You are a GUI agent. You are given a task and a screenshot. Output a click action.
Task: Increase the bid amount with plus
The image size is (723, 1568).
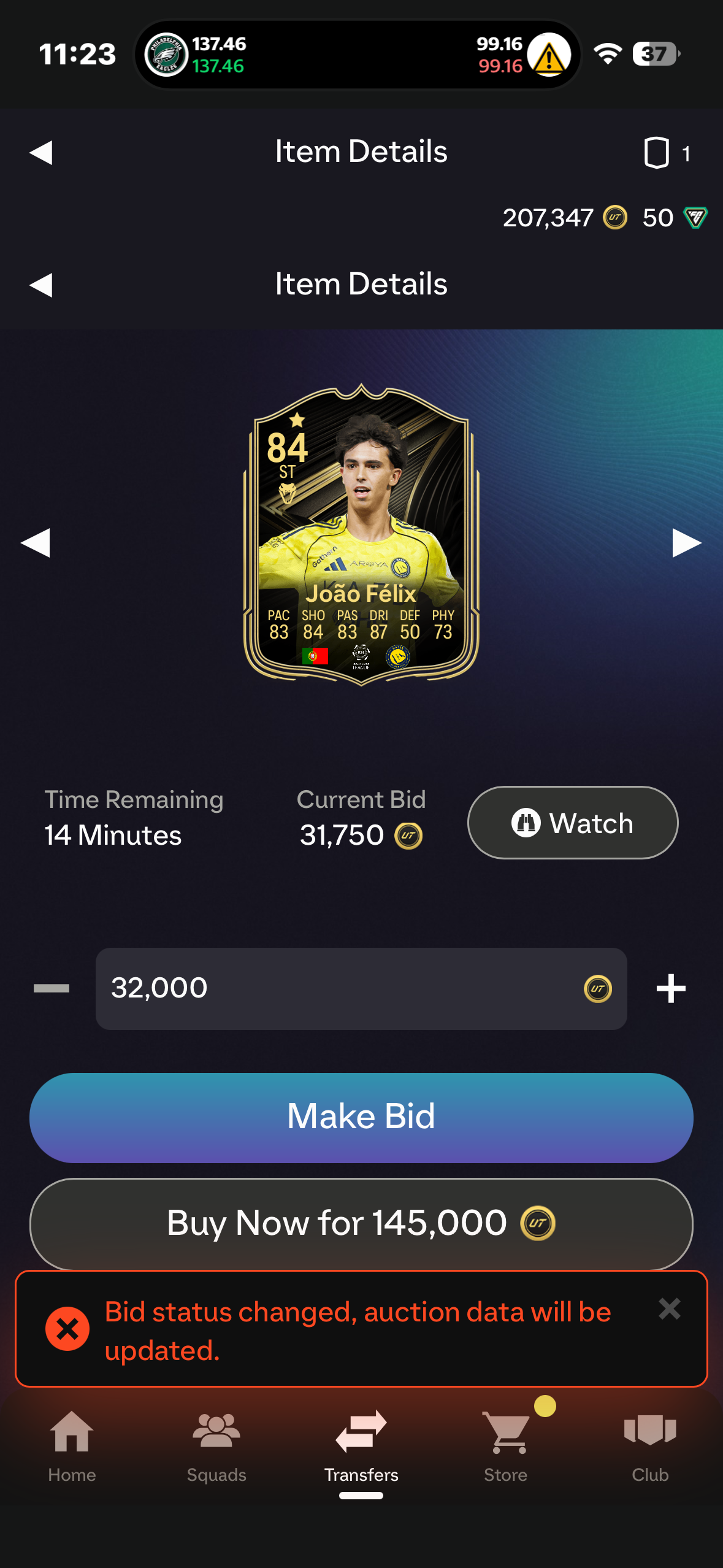[671, 988]
